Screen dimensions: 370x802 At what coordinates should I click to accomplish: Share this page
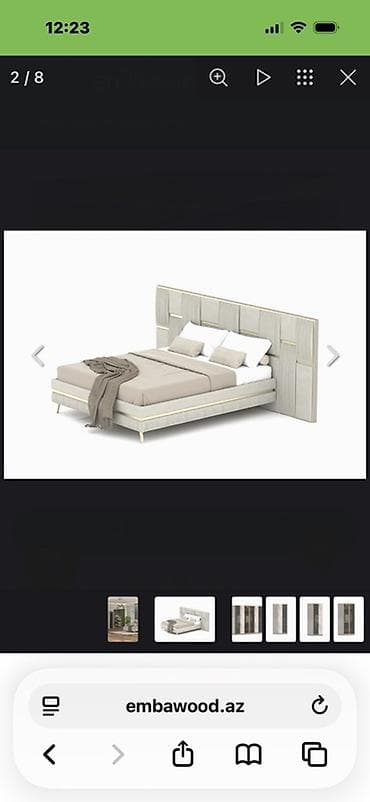(x=183, y=754)
